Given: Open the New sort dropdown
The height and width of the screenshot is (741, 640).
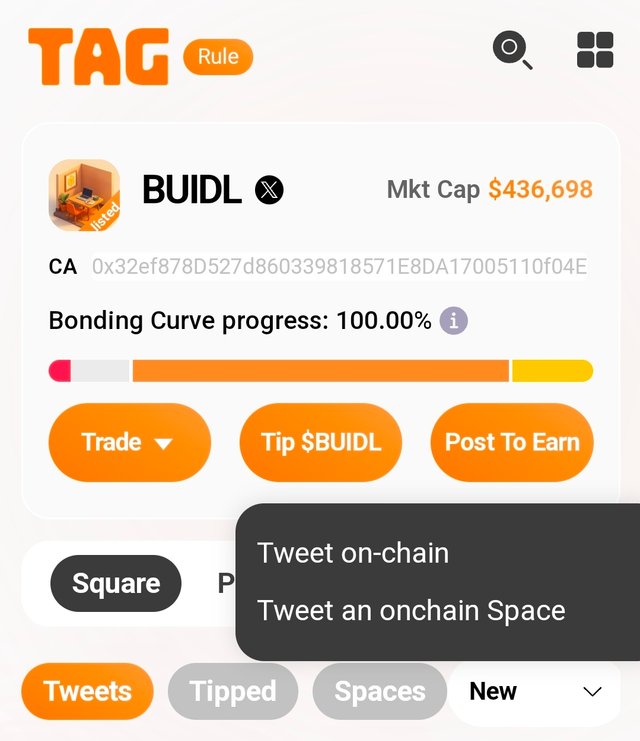Looking at the screenshot, I should coord(535,691).
